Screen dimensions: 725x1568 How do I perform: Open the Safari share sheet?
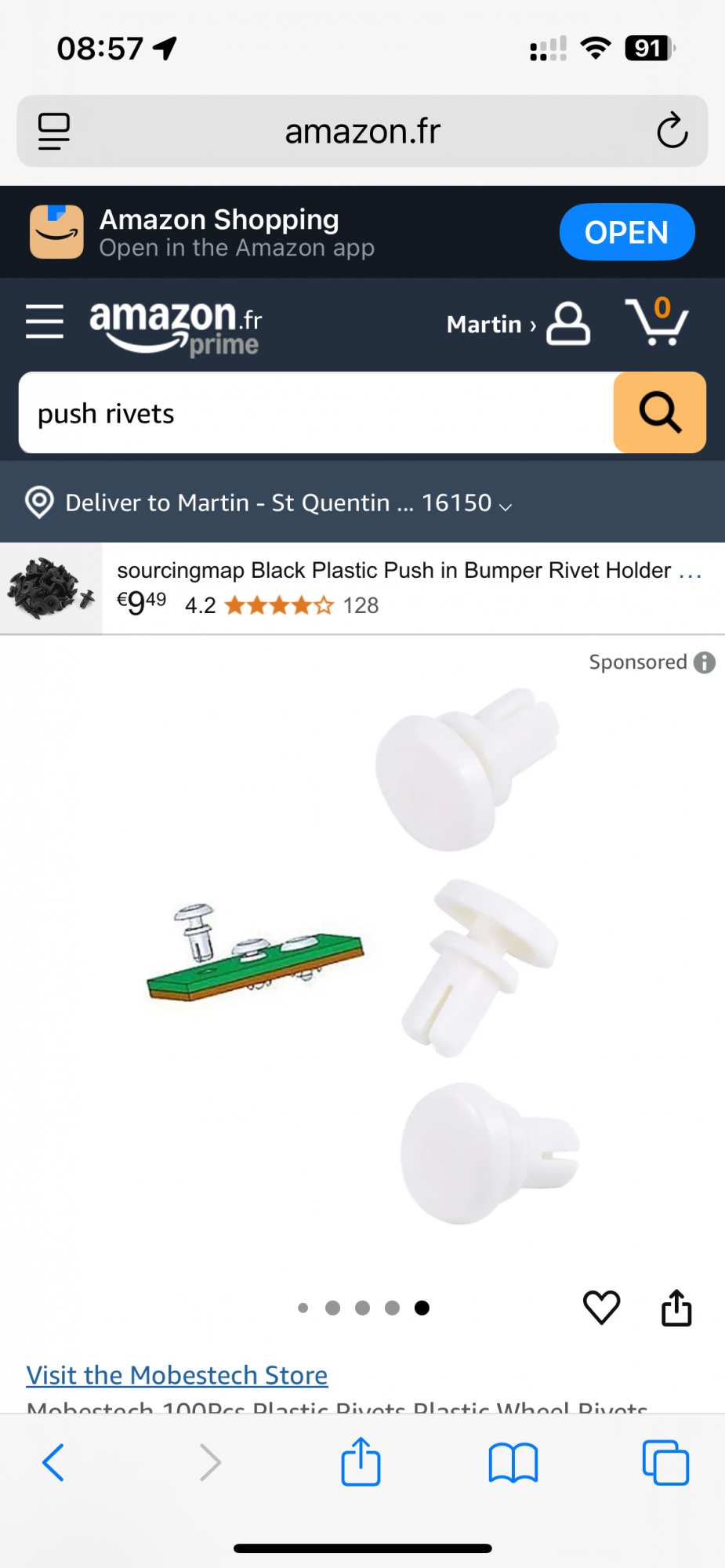tap(361, 1461)
